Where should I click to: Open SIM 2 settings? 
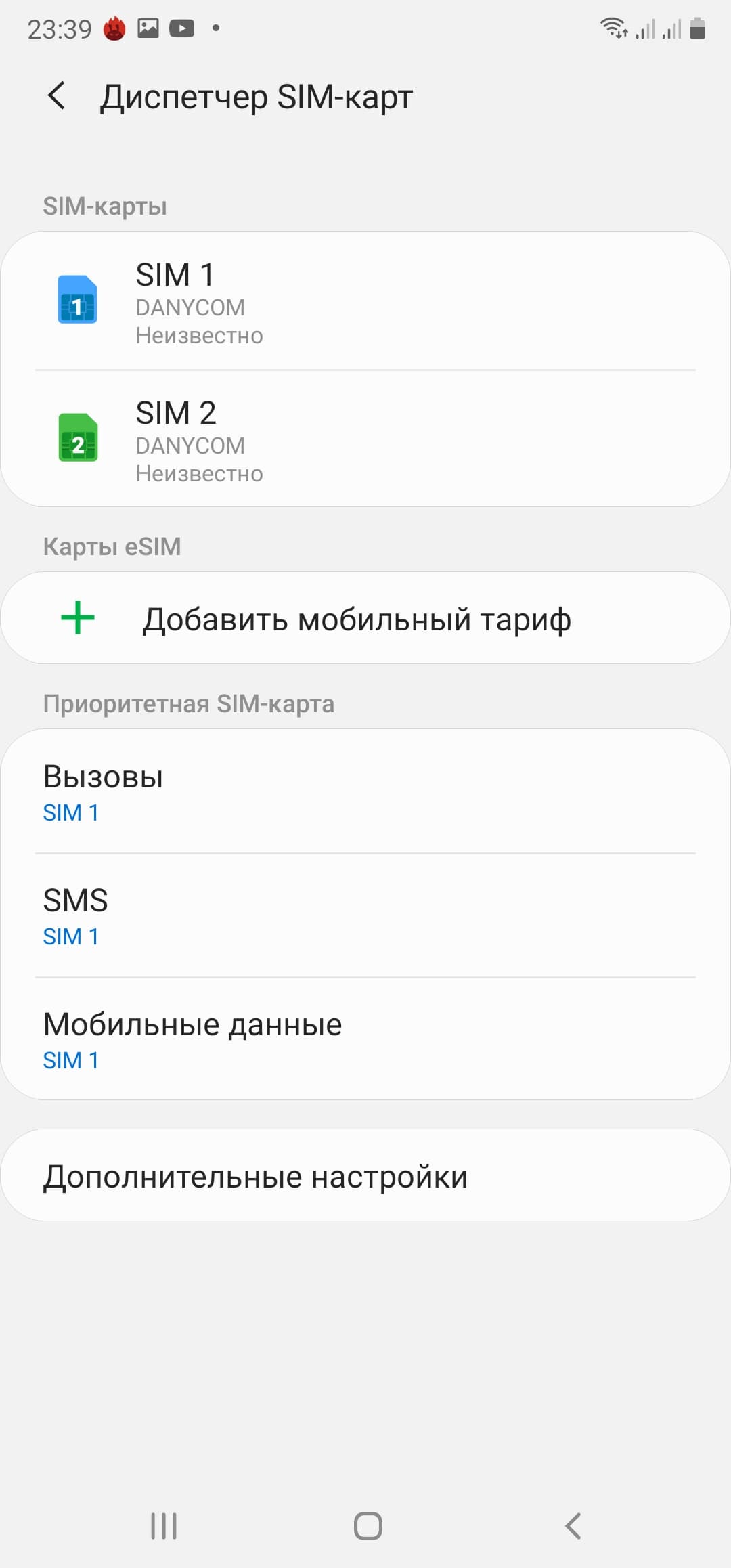pos(365,440)
